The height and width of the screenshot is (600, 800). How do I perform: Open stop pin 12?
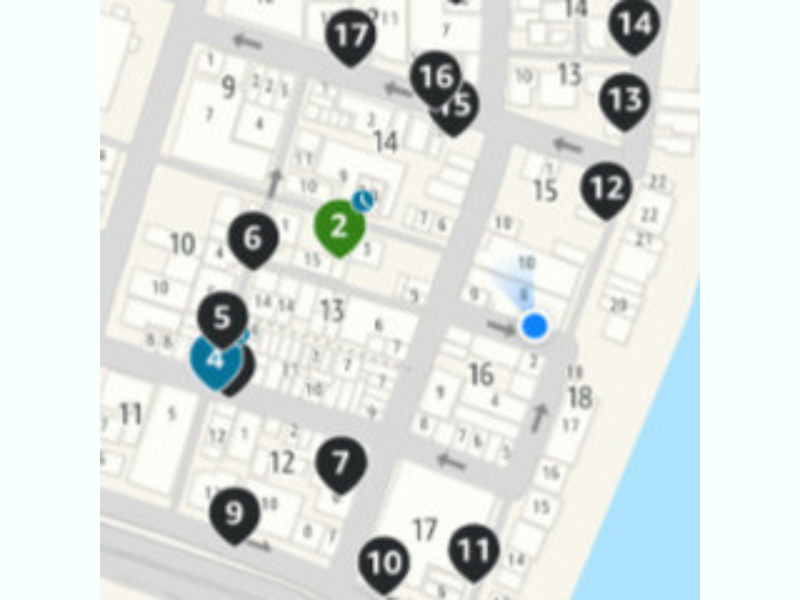click(x=607, y=187)
